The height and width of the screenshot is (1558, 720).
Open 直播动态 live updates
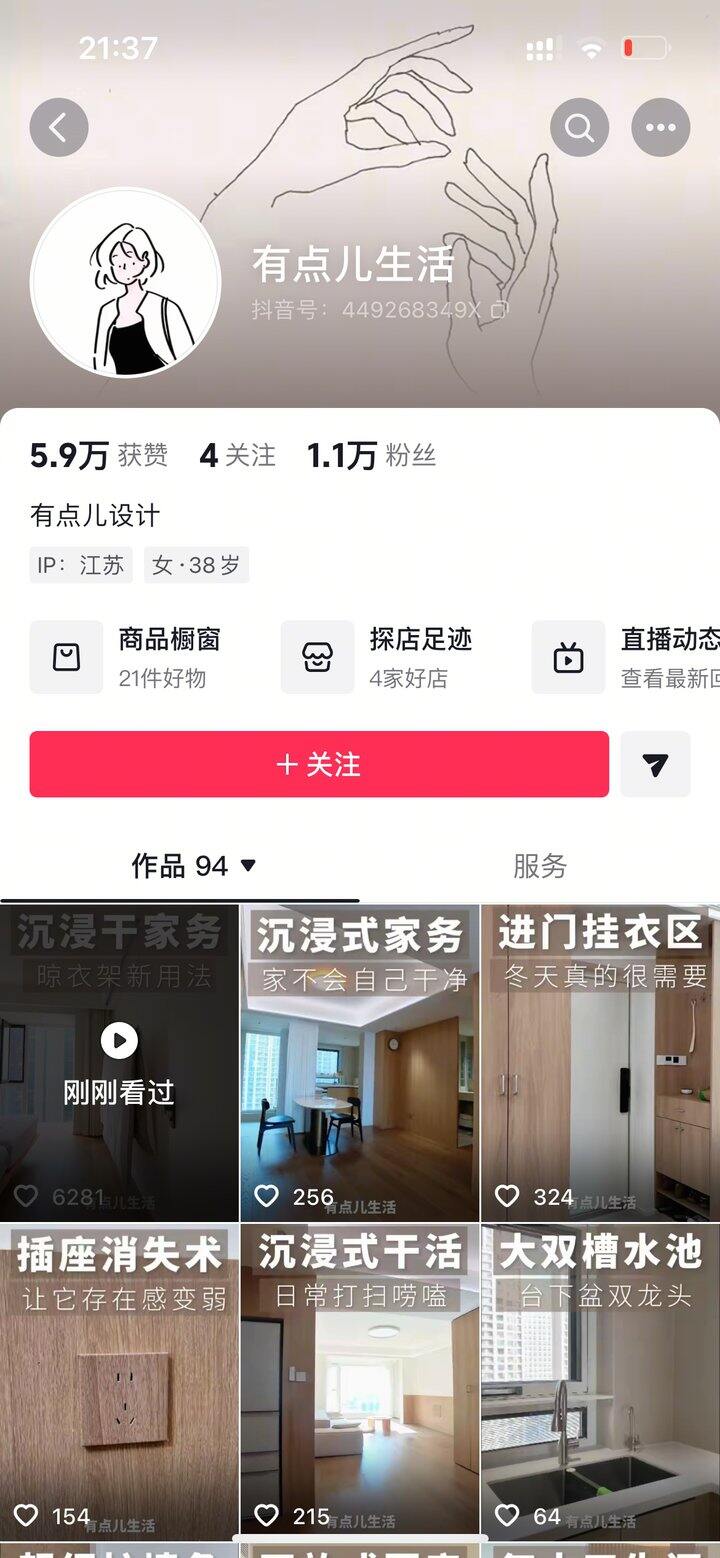pyautogui.click(x=630, y=657)
